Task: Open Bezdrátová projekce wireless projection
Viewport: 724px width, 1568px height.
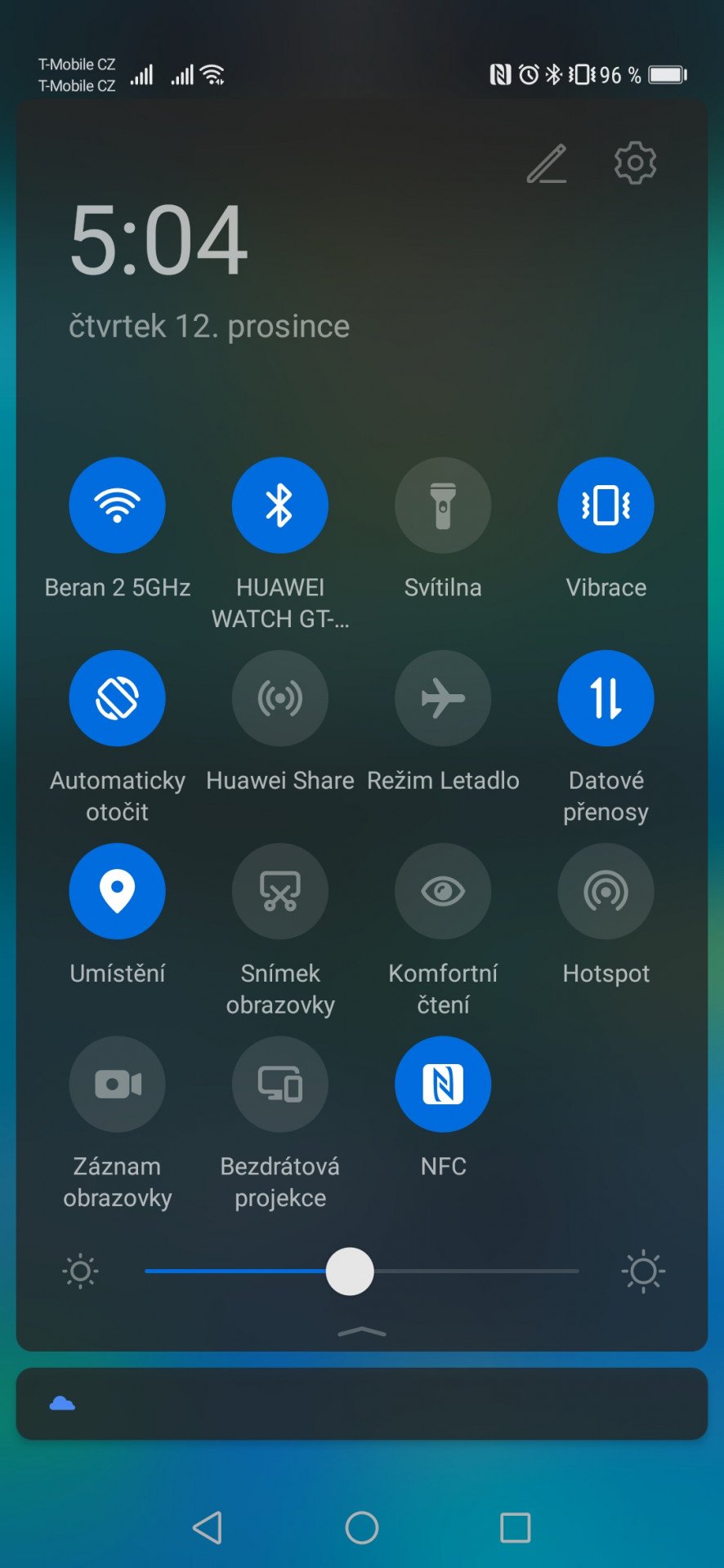Action: coord(280,1084)
